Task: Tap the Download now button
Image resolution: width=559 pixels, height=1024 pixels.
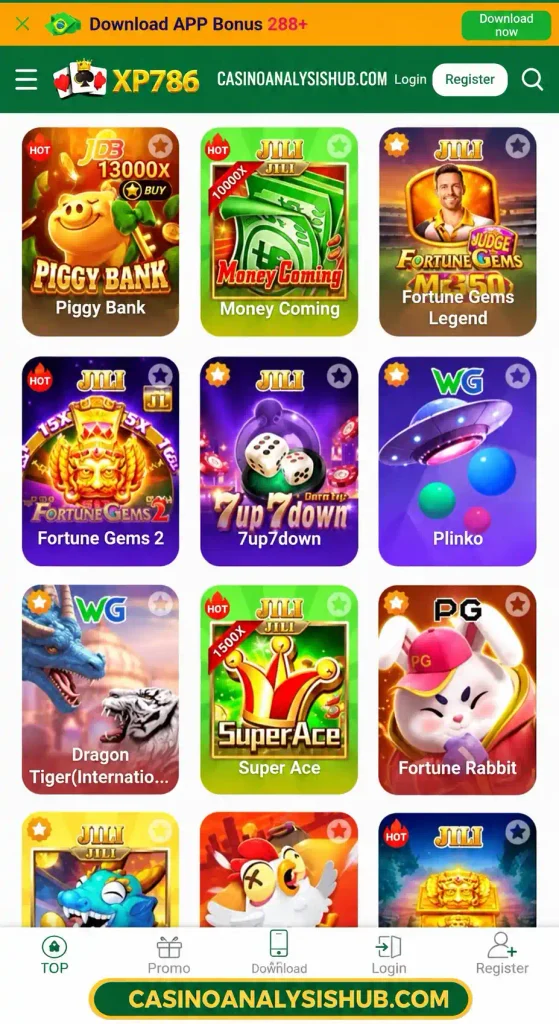Action: [x=506, y=25]
